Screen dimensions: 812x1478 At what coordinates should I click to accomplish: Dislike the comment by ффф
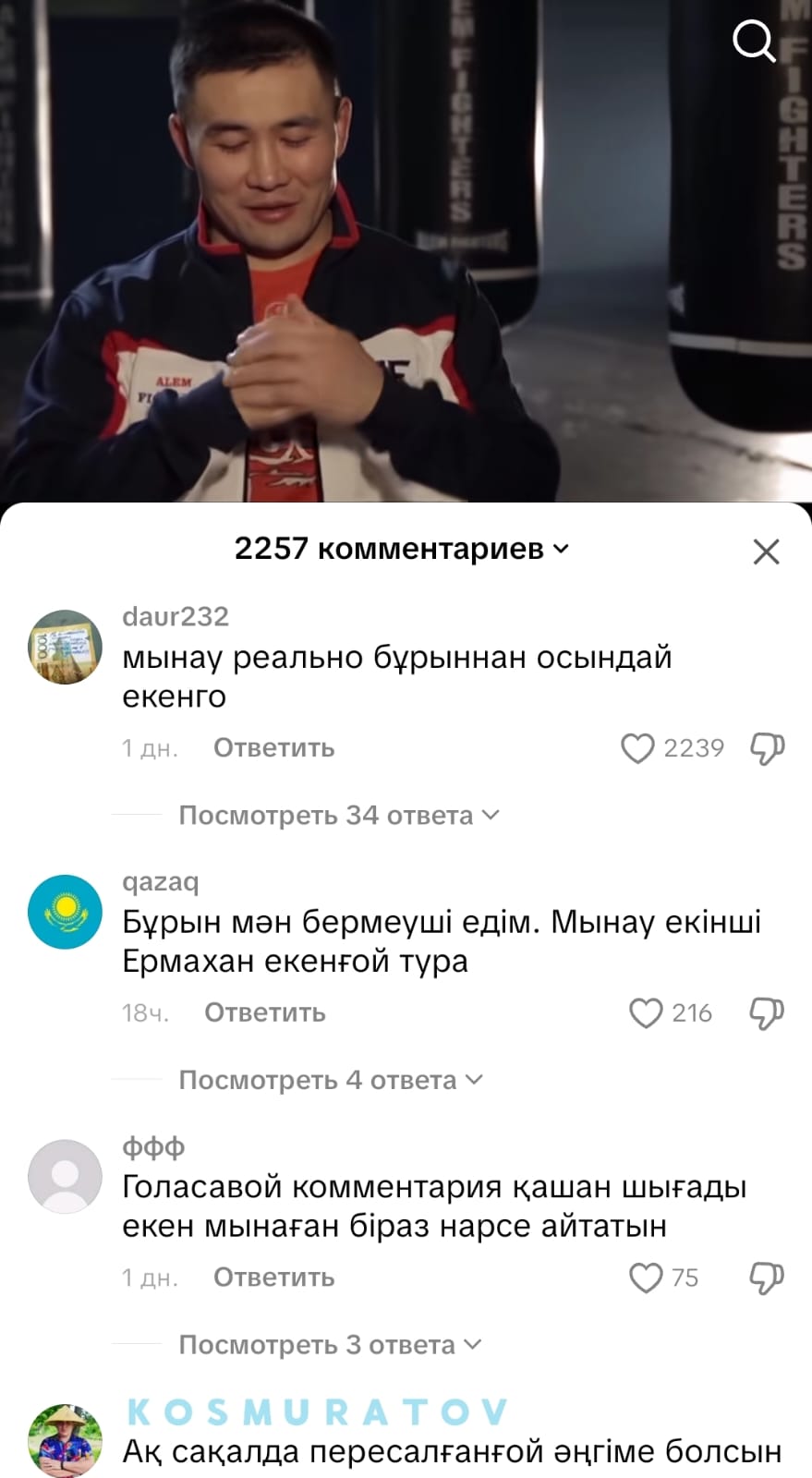[x=767, y=1278]
